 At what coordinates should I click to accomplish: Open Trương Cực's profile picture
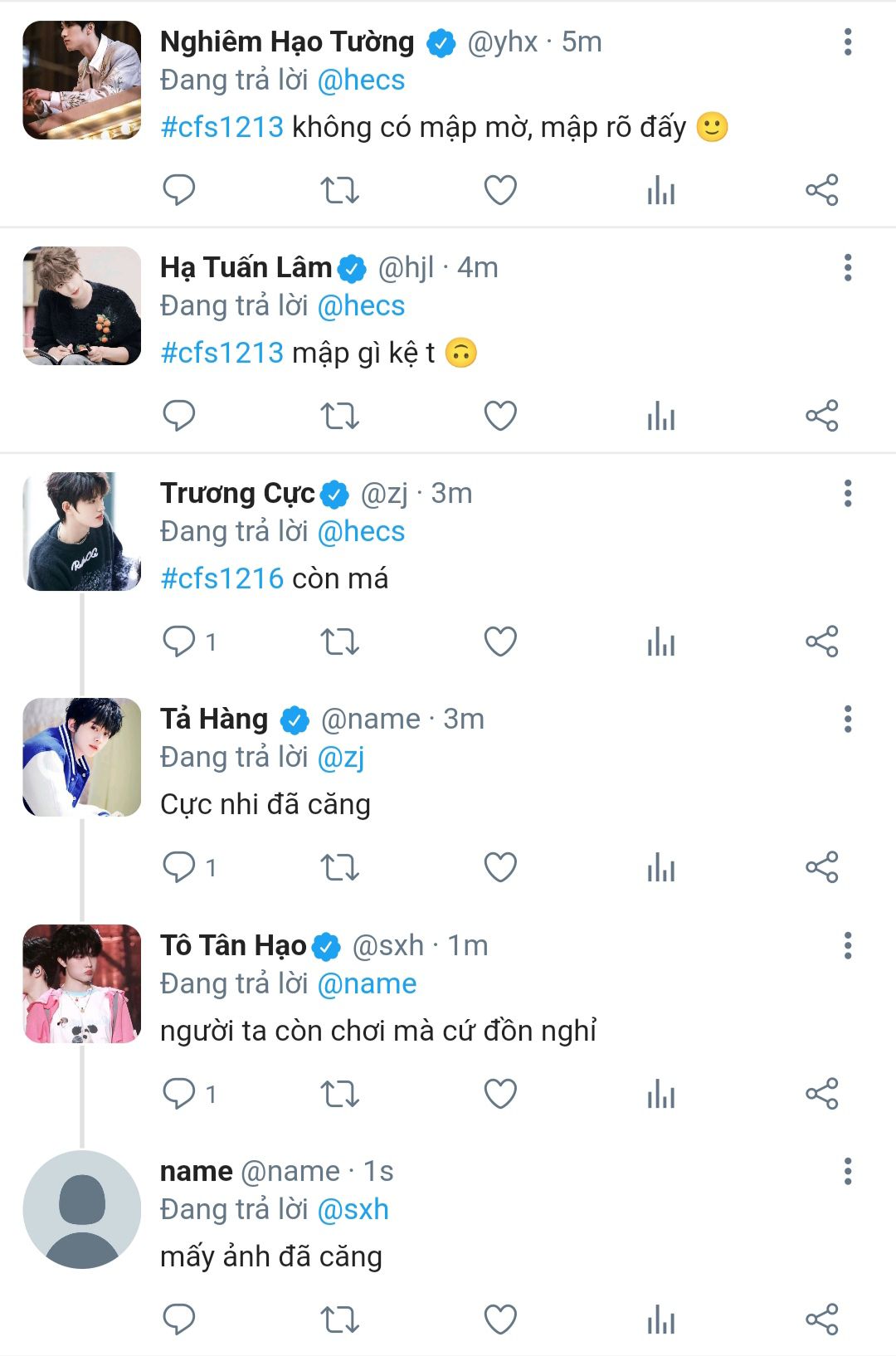[82, 532]
